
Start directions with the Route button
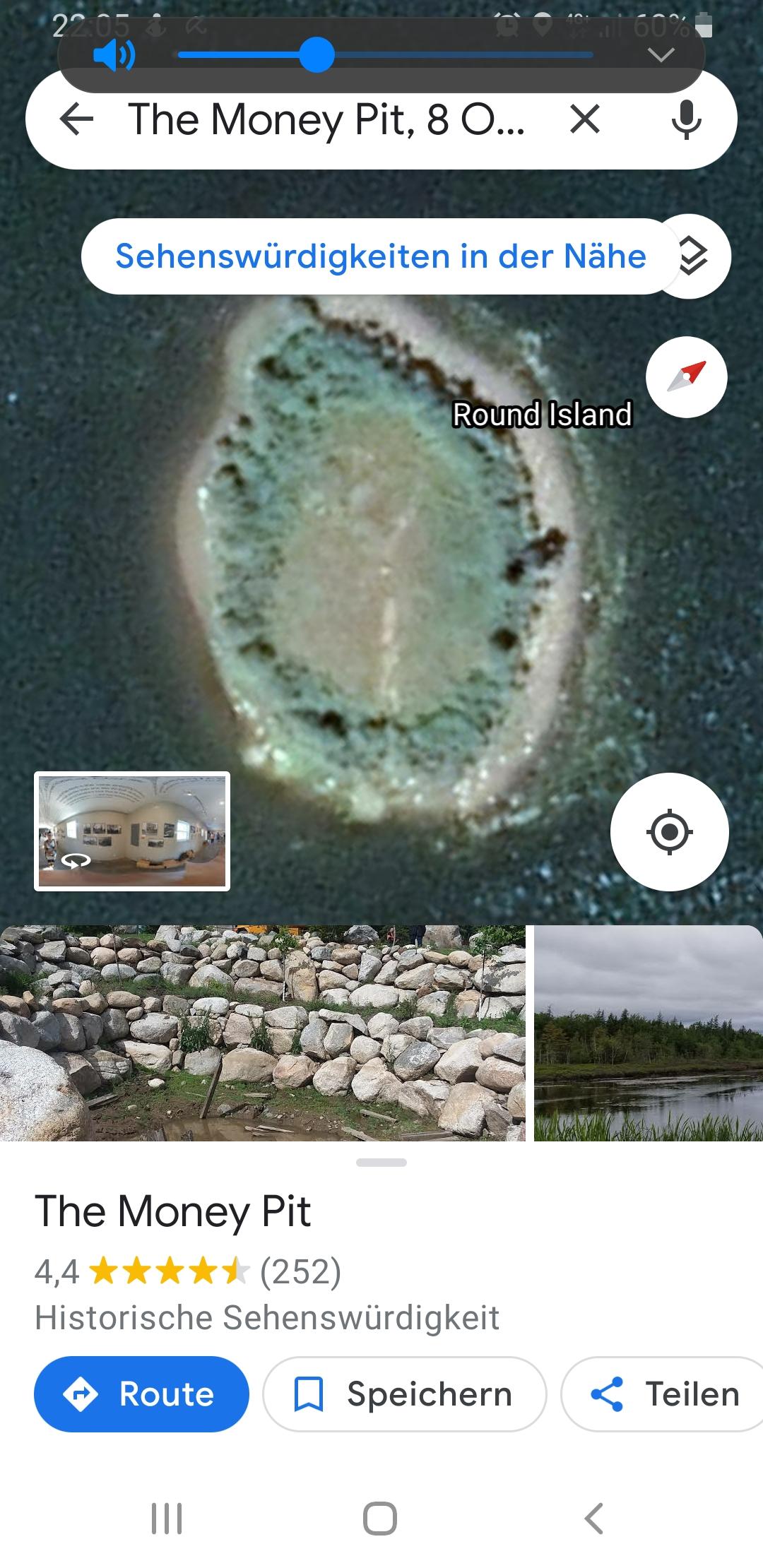point(141,1394)
